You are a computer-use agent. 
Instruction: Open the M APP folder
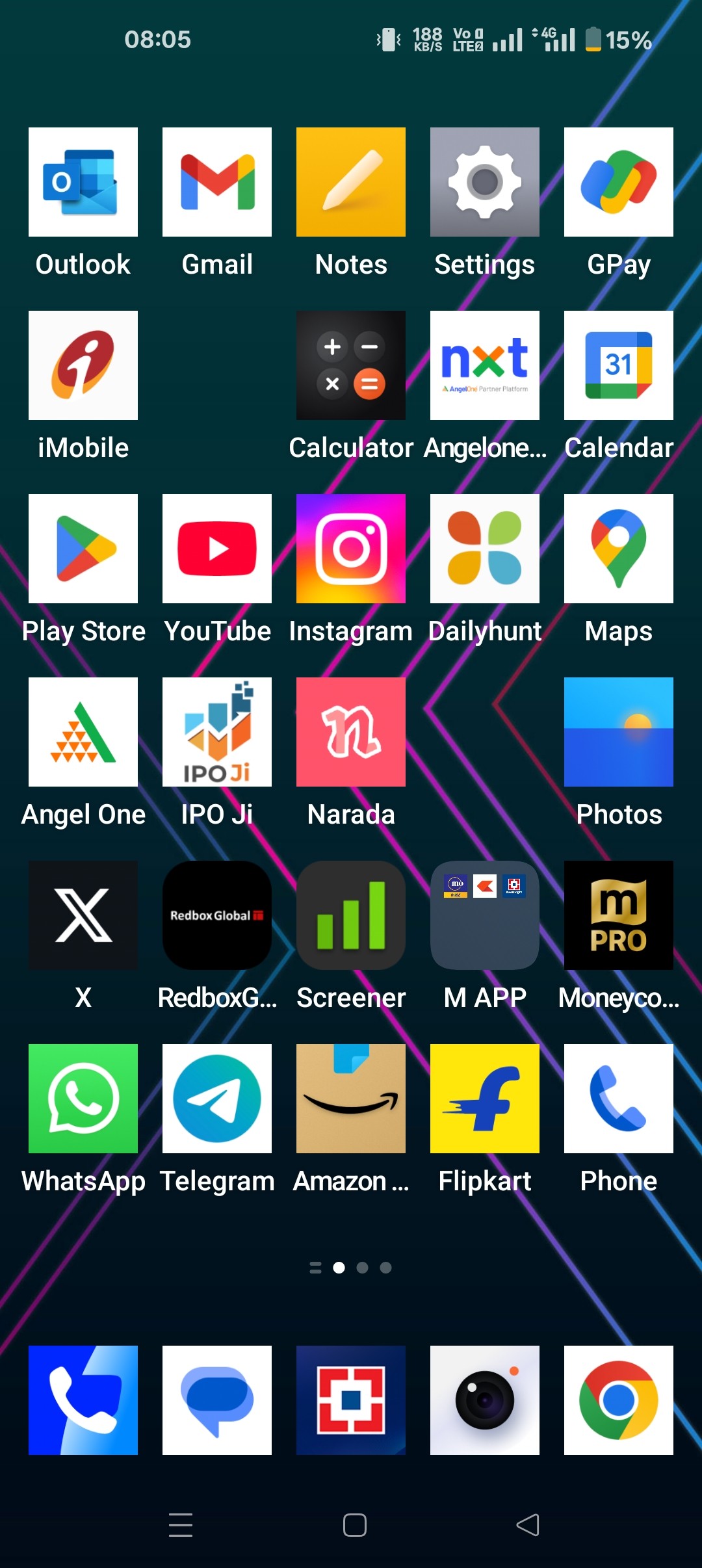[x=485, y=915]
